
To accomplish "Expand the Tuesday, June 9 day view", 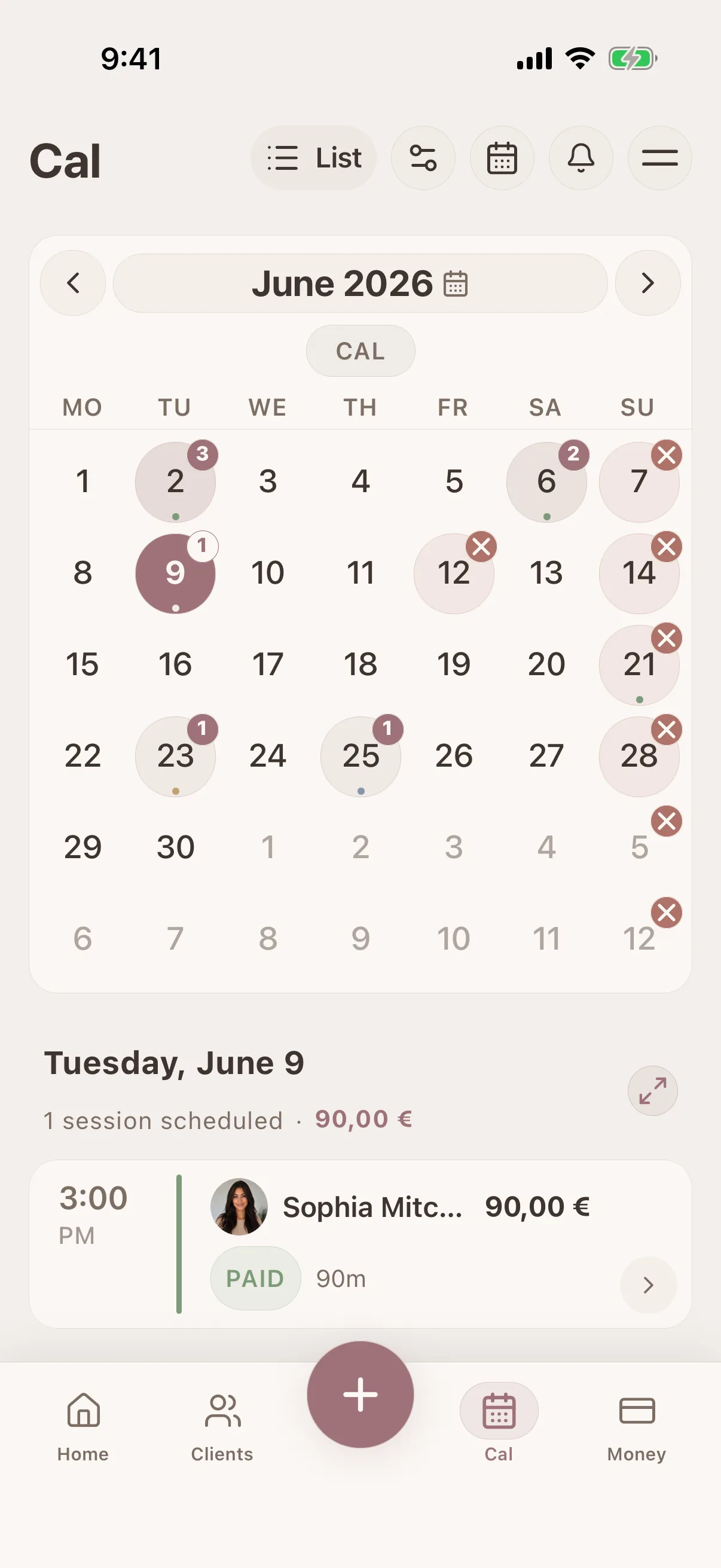I will coord(653,1091).
